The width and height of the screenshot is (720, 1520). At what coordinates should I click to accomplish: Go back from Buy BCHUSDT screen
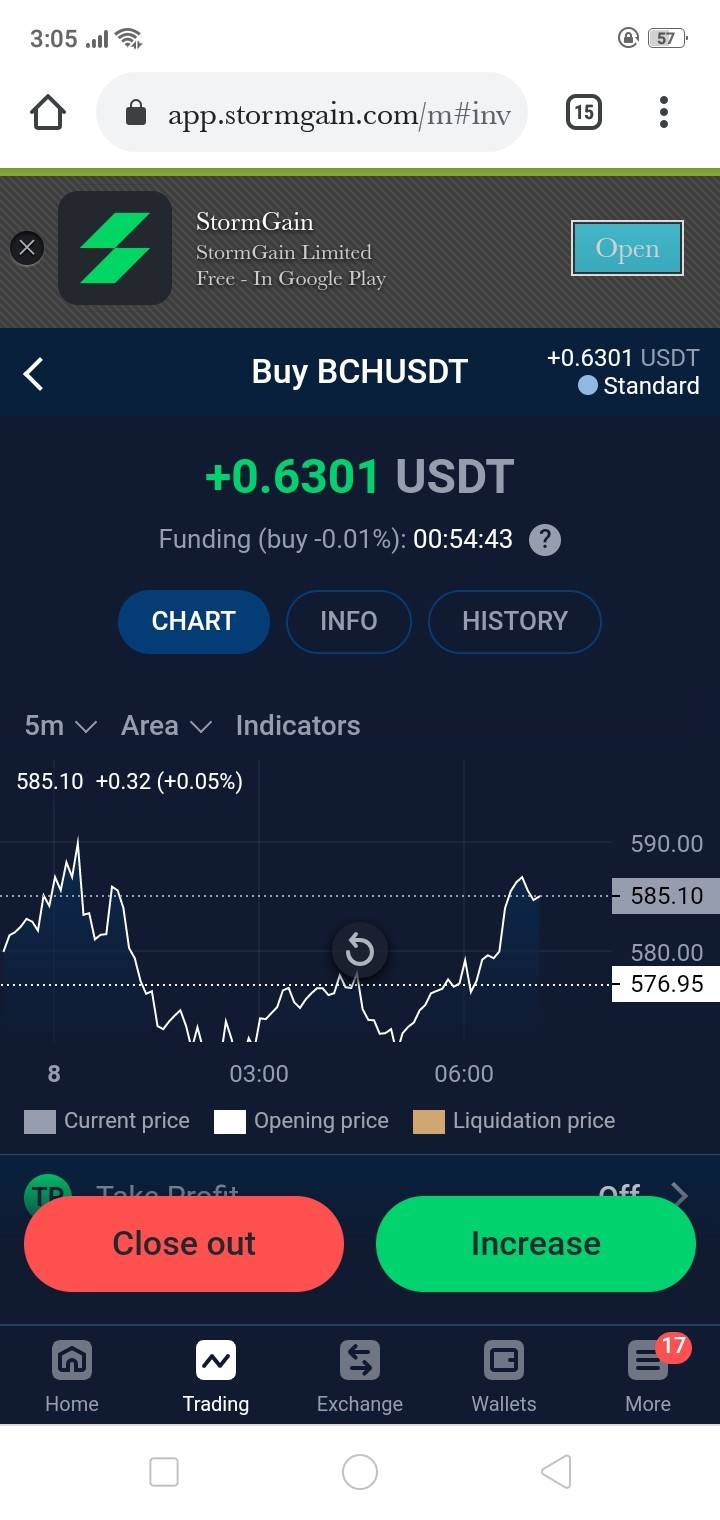[34, 374]
